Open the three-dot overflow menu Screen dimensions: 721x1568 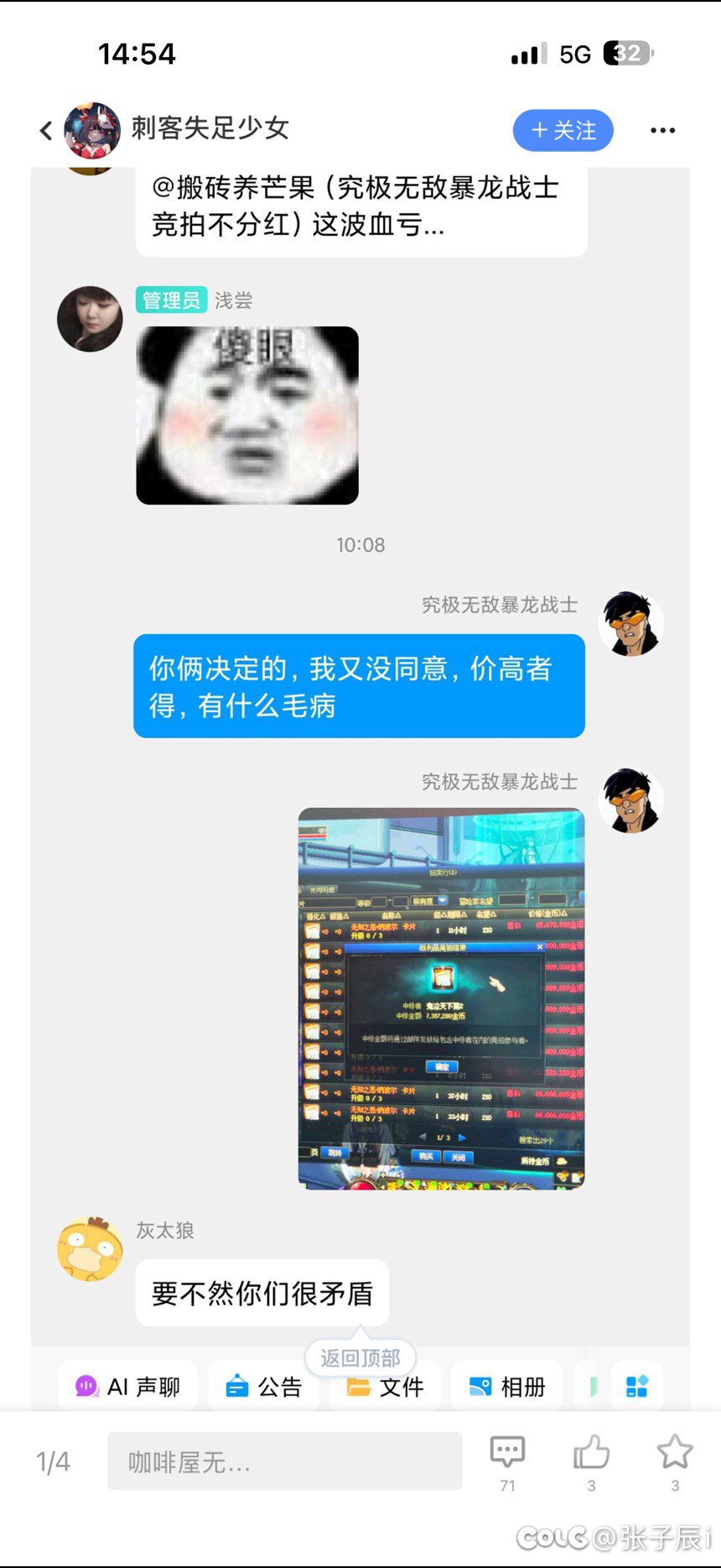pos(662,131)
